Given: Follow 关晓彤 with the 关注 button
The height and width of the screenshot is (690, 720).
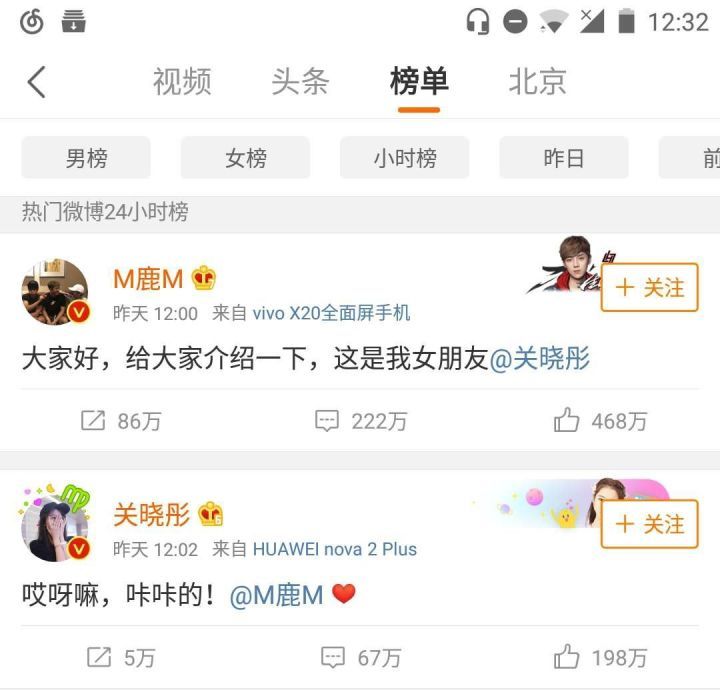Looking at the screenshot, I should [x=649, y=524].
